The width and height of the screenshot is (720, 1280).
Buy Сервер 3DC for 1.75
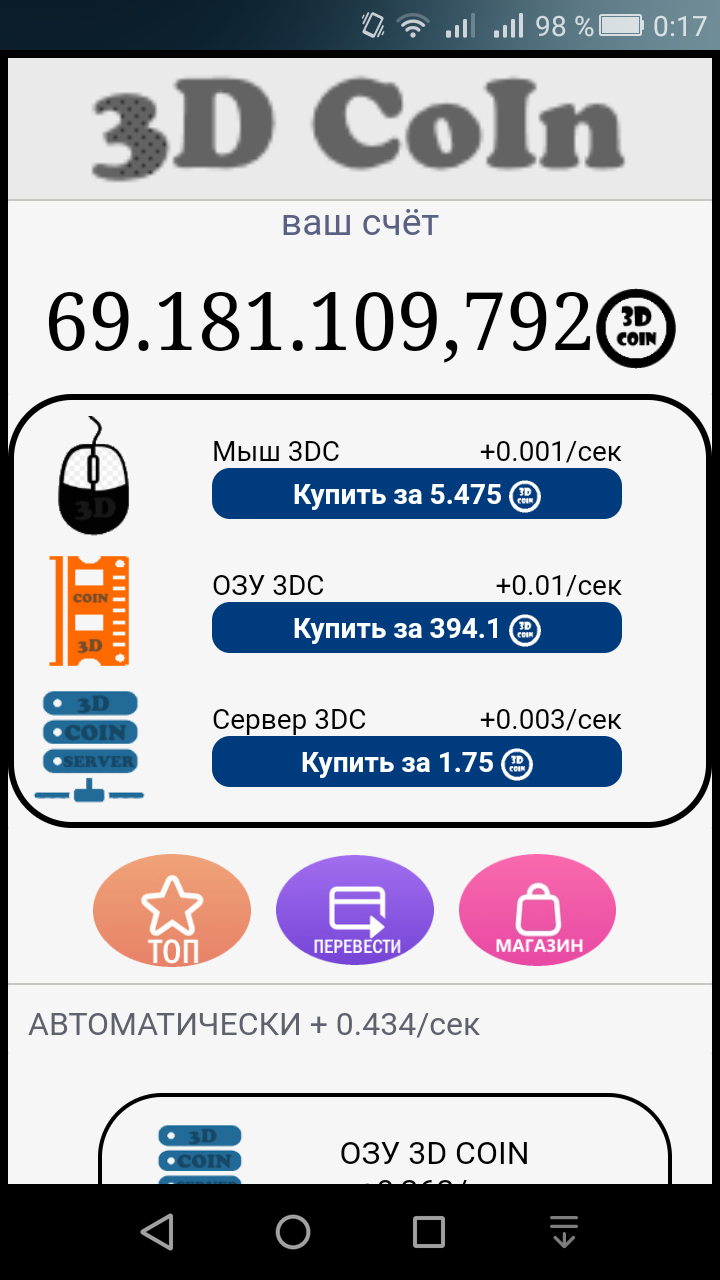(x=416, y=763)
